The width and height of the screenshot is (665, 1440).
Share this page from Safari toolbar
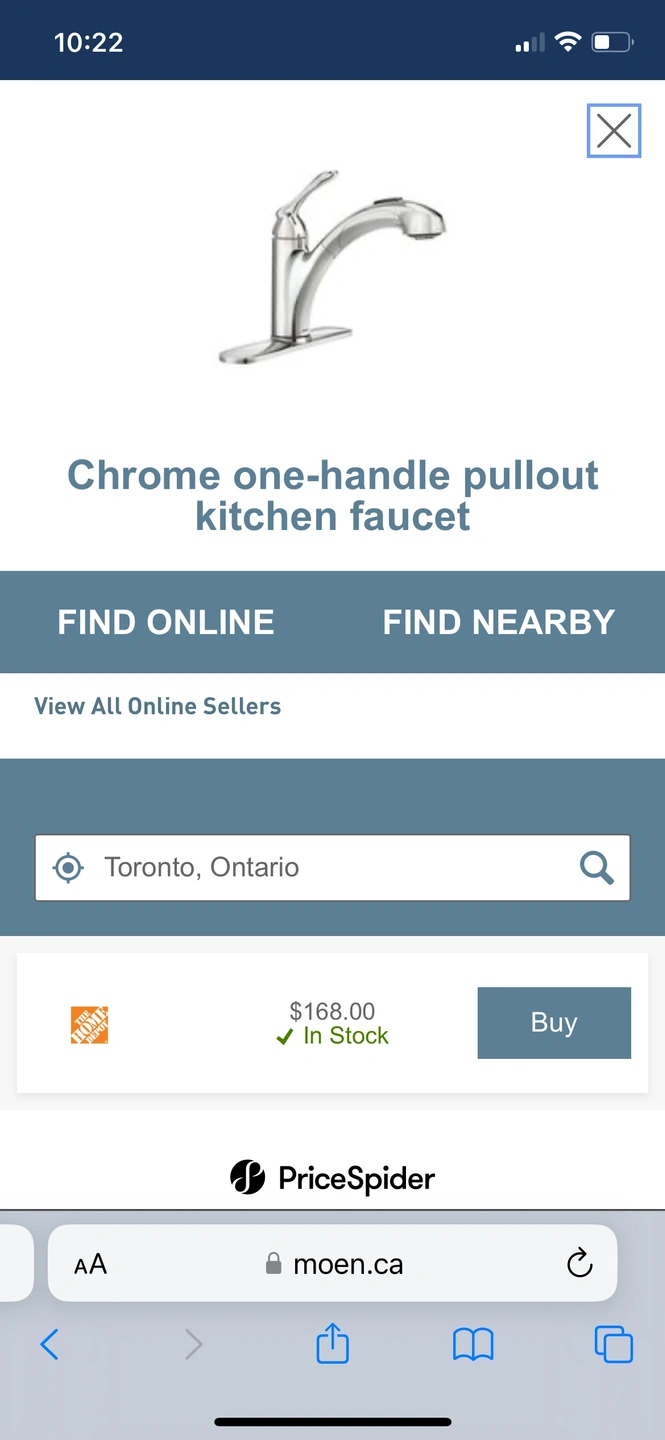point(332,1343)
